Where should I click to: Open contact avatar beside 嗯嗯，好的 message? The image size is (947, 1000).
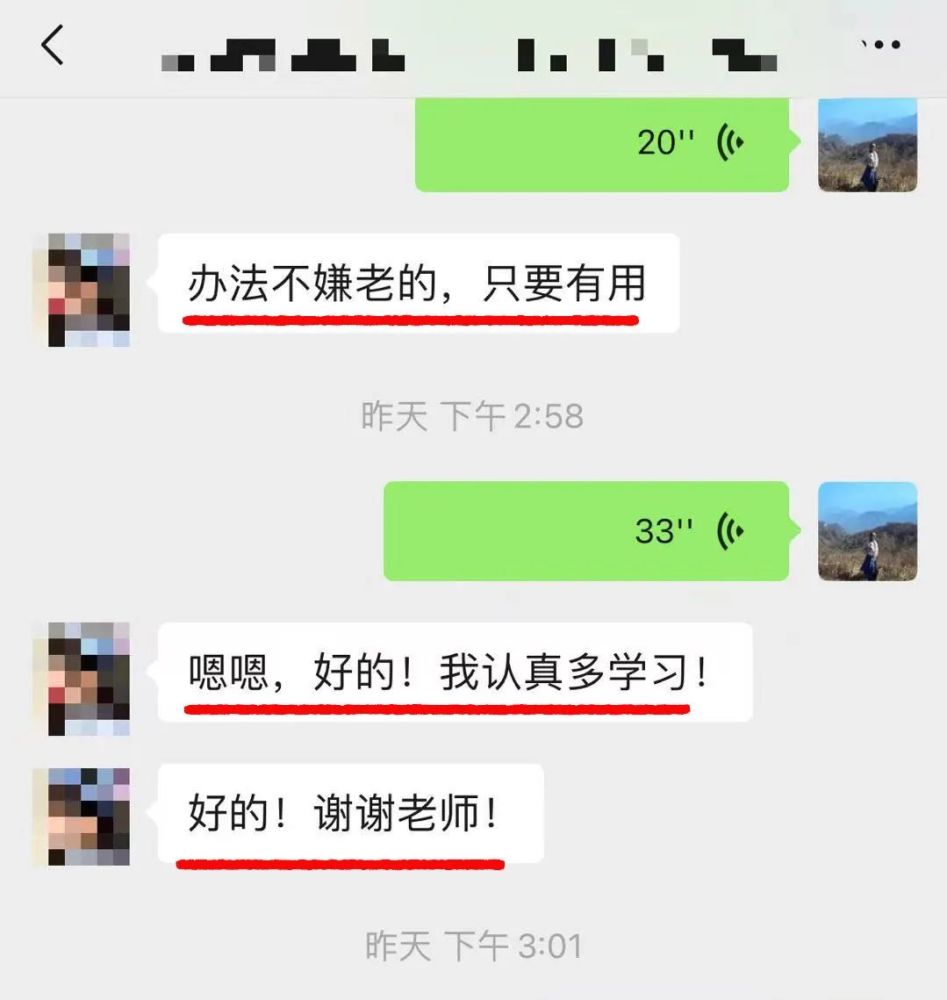[x=89, y=678]
